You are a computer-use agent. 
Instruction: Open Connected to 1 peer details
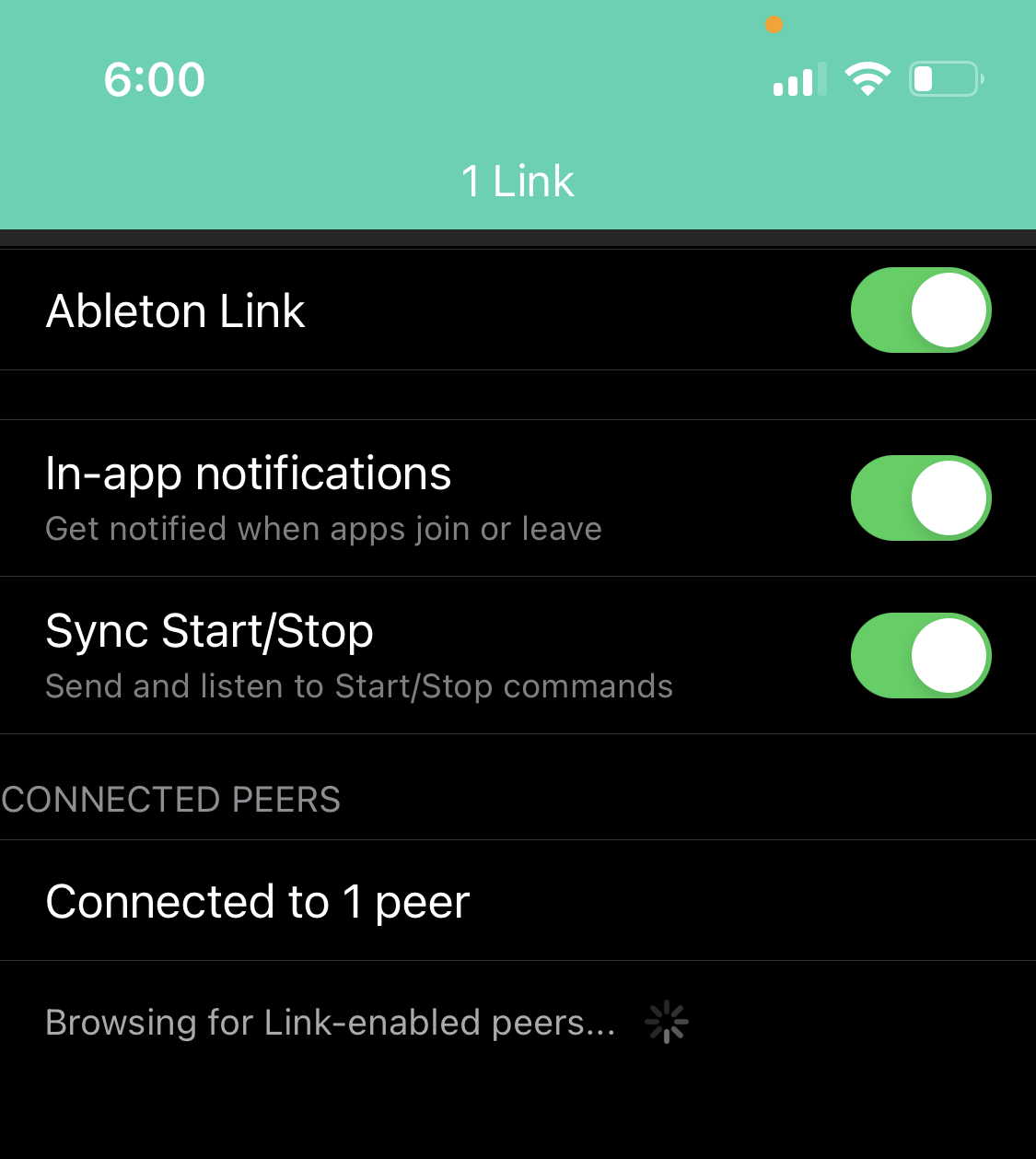pos(258,901)
